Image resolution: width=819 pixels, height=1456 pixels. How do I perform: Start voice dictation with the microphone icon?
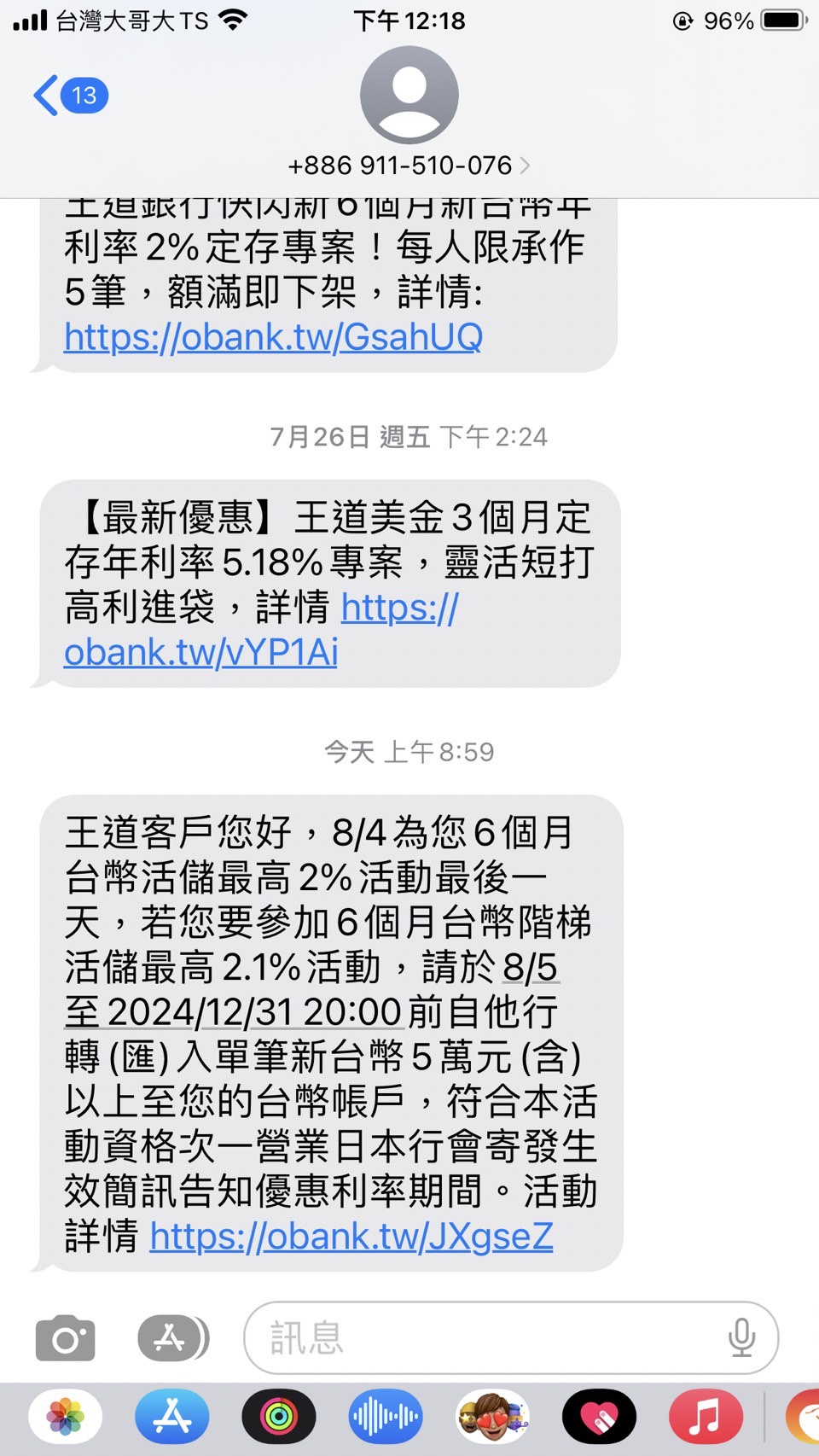coord(741,1337)
